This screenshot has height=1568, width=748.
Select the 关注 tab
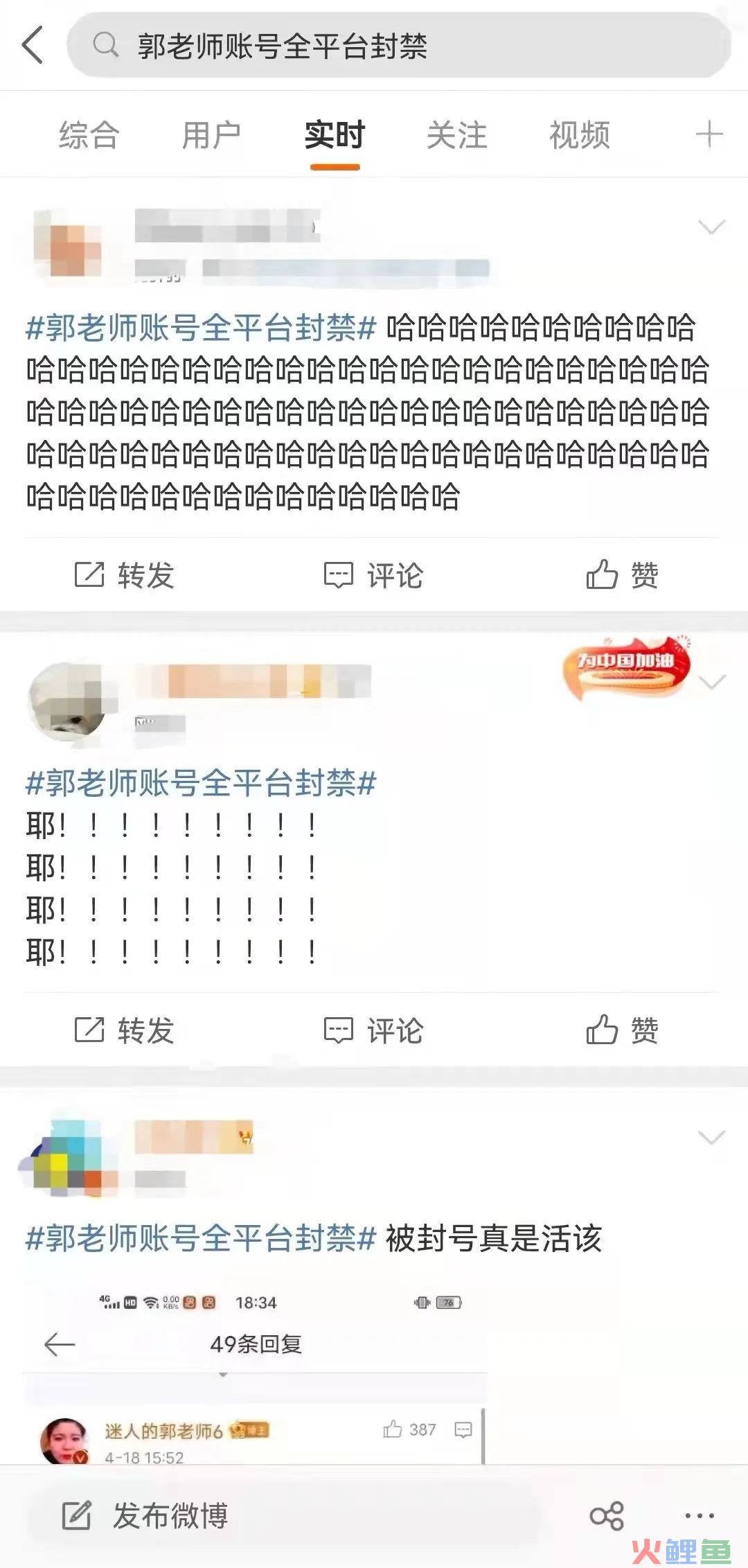(x=456, y=134)
